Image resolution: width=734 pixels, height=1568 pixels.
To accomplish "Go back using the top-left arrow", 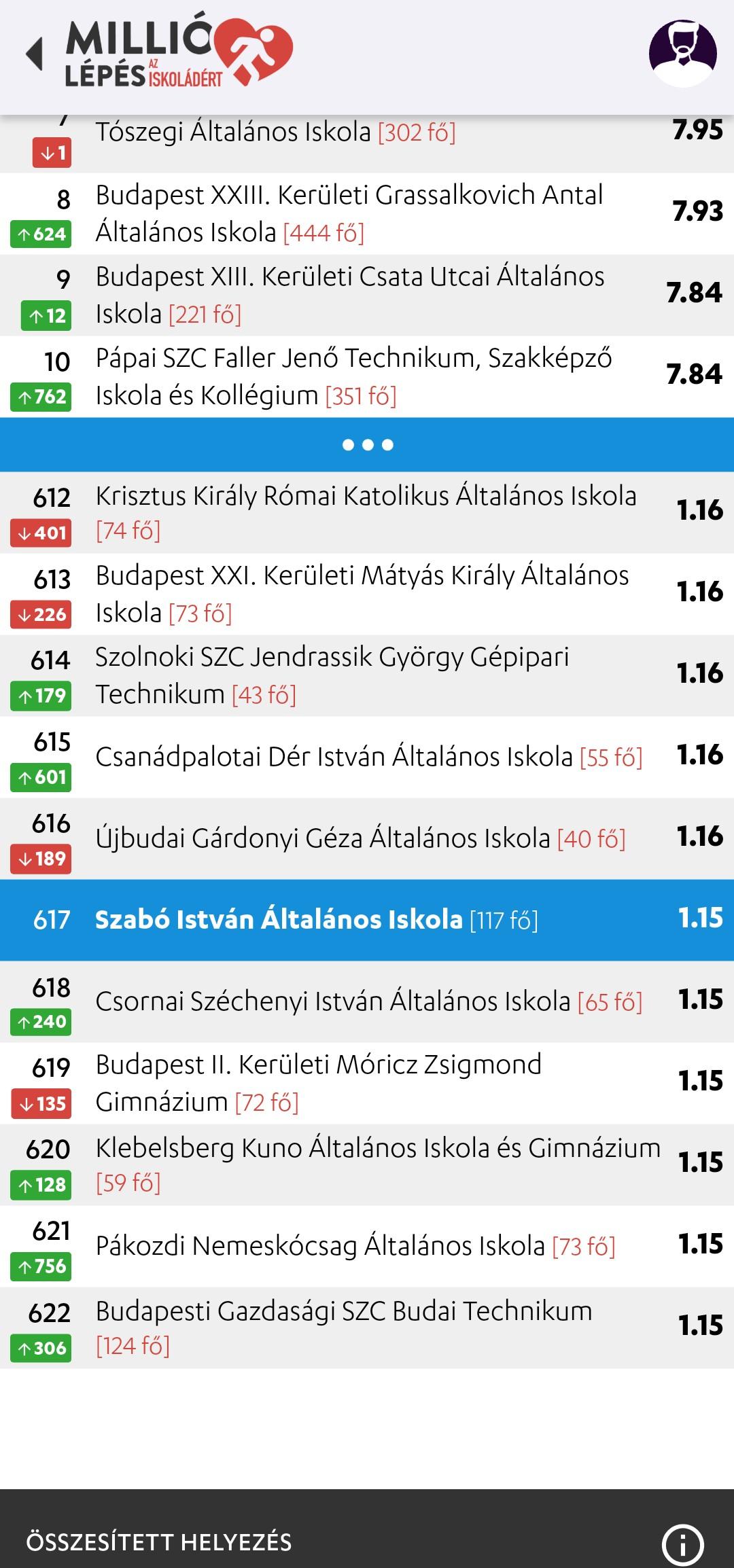I will click(34, 54).
